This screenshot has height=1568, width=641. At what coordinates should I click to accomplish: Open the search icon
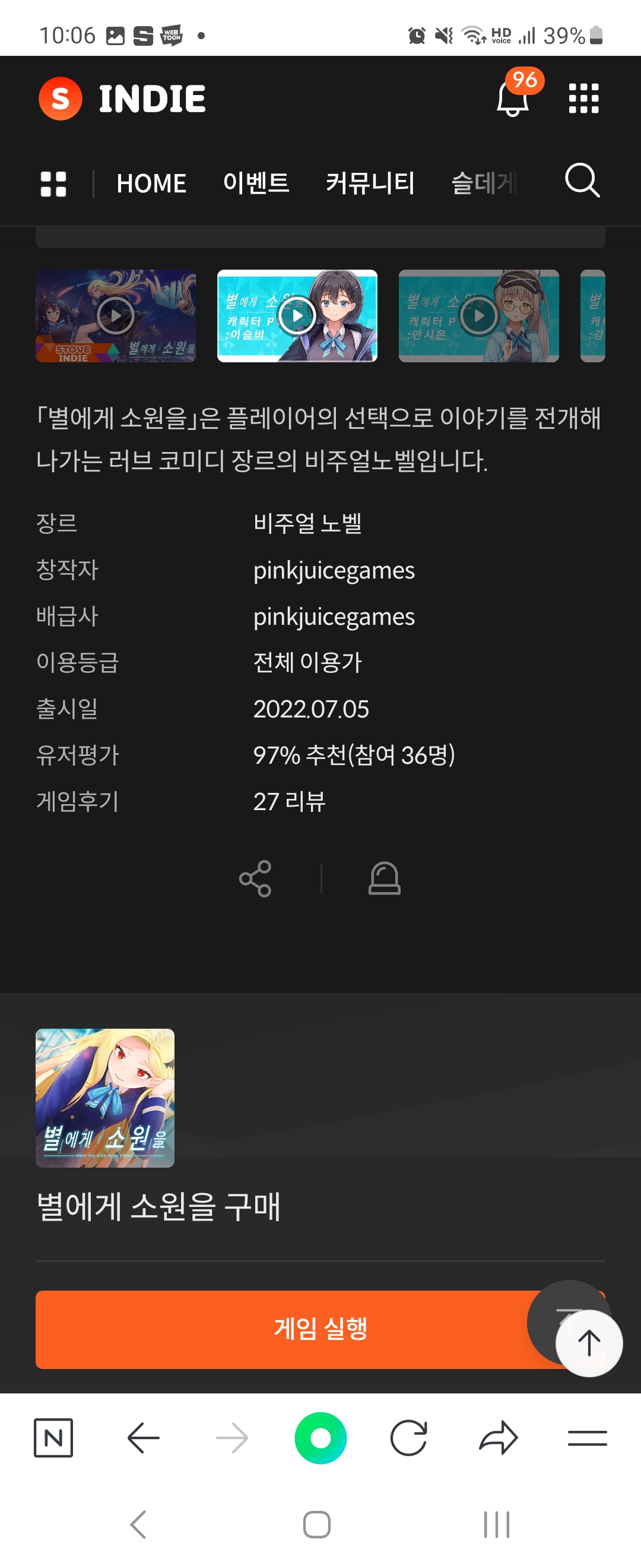[582, 181]
